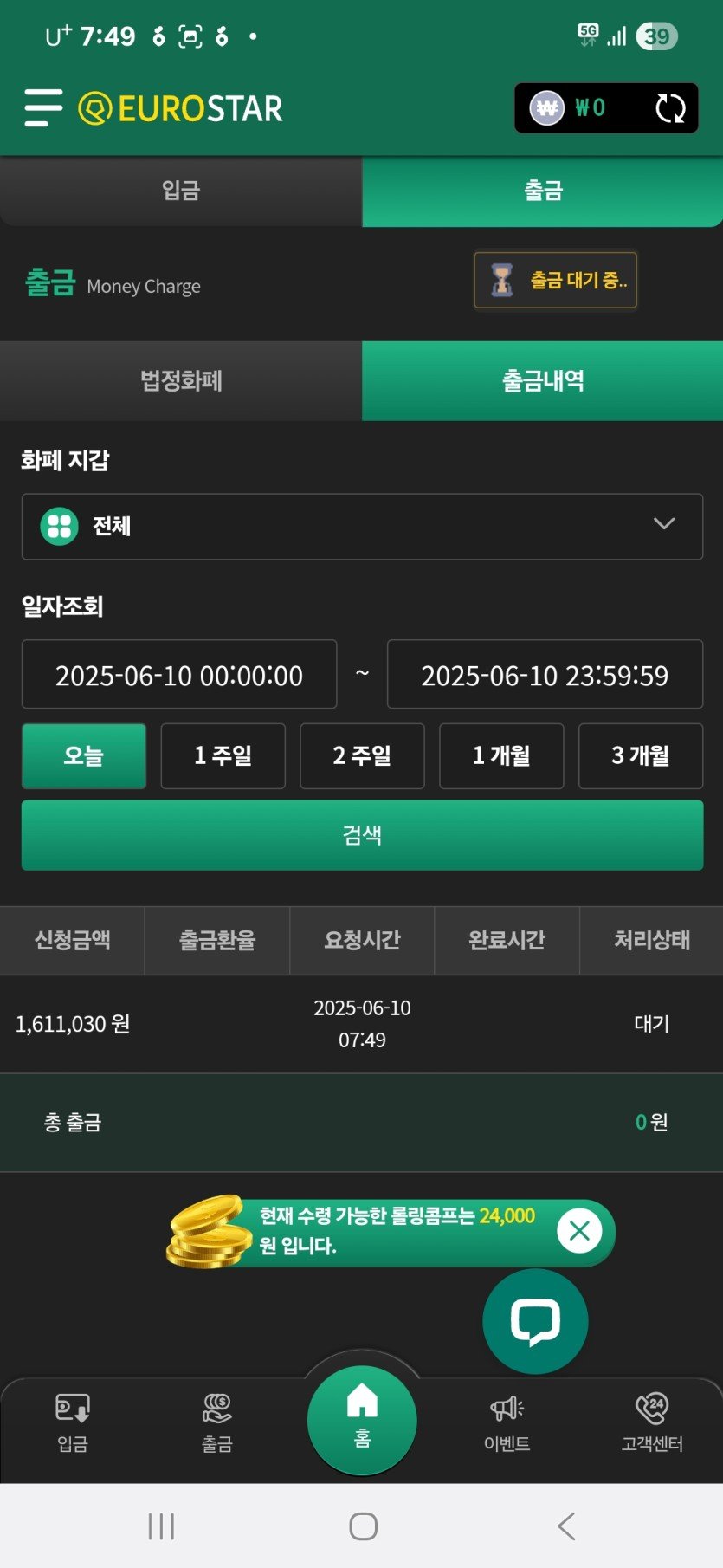Tap the green 검색 search button
The width and height of the screenshot is (723, 1568).
pyautogui.click(x=362, y=834)
